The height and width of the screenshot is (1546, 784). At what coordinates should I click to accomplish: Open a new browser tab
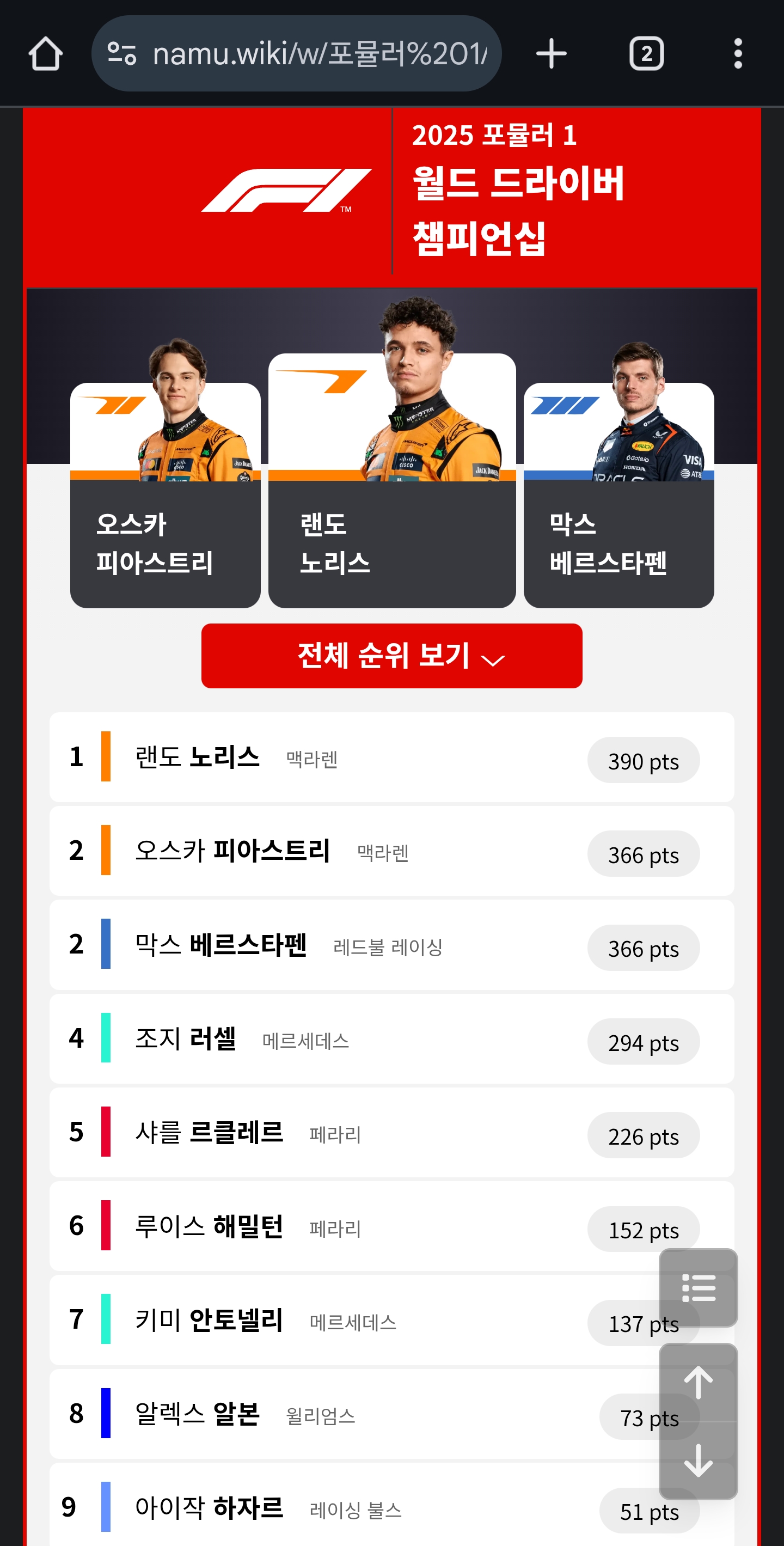coord(550,54)
